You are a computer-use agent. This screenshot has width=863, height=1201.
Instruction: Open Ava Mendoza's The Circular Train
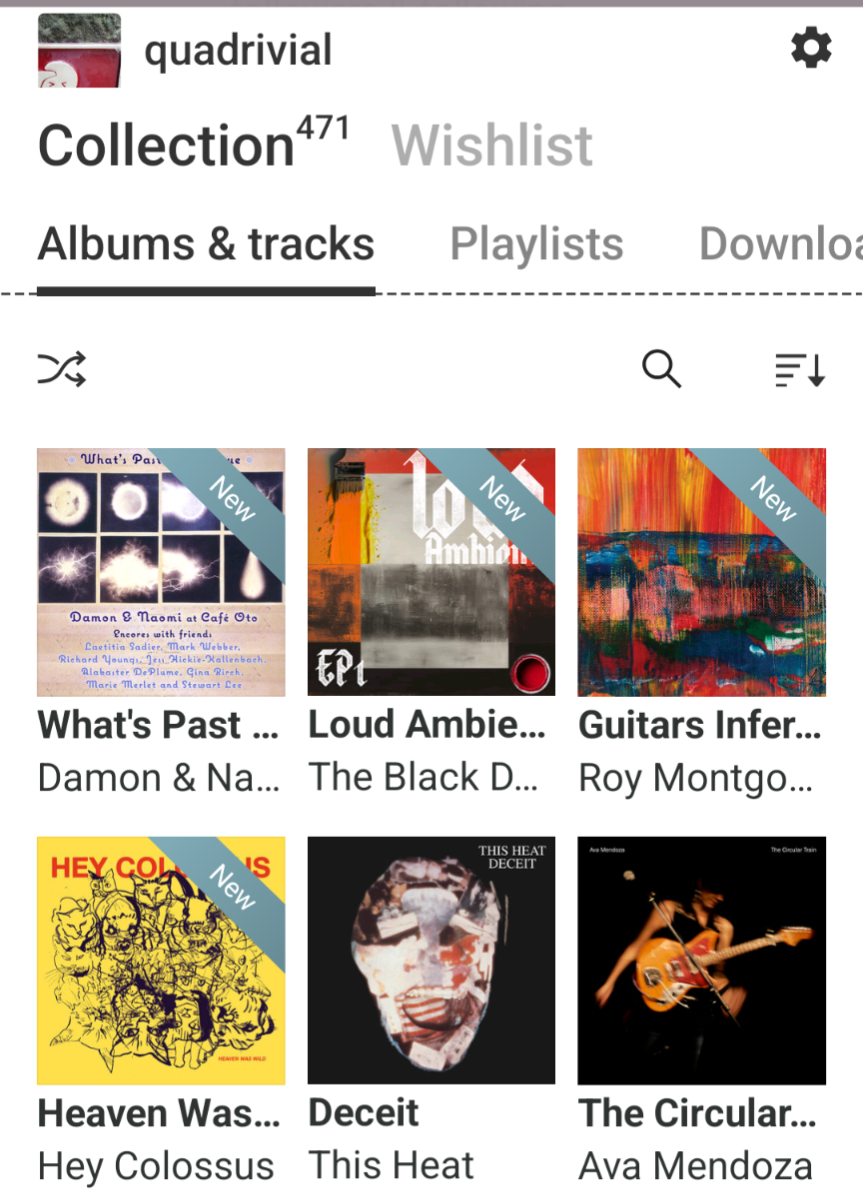(x=701, y=960)
